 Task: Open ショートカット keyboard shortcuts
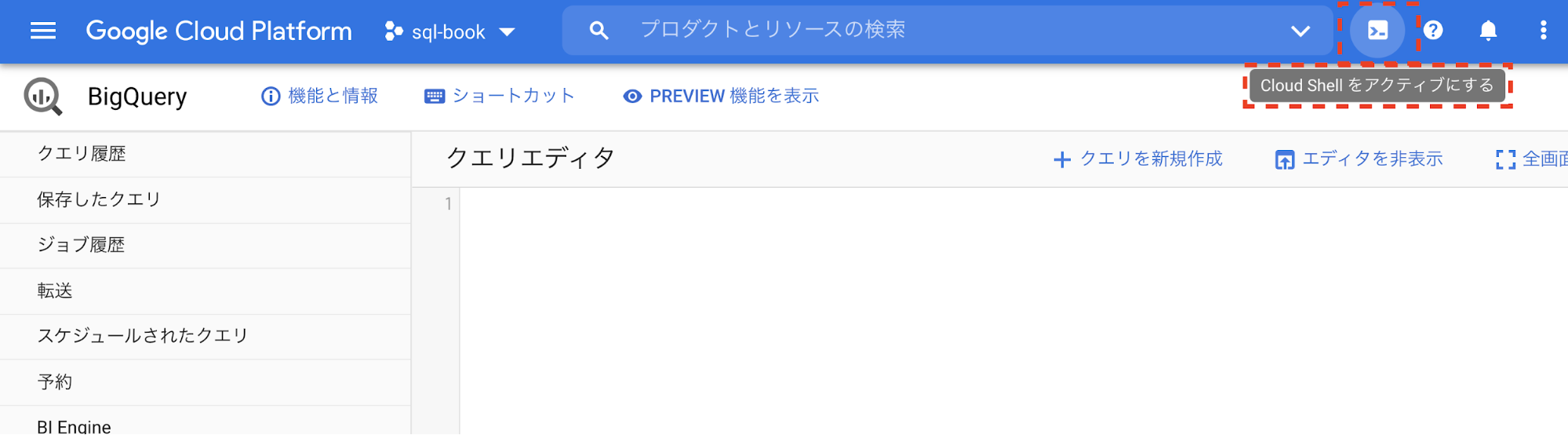coord(500,96)
